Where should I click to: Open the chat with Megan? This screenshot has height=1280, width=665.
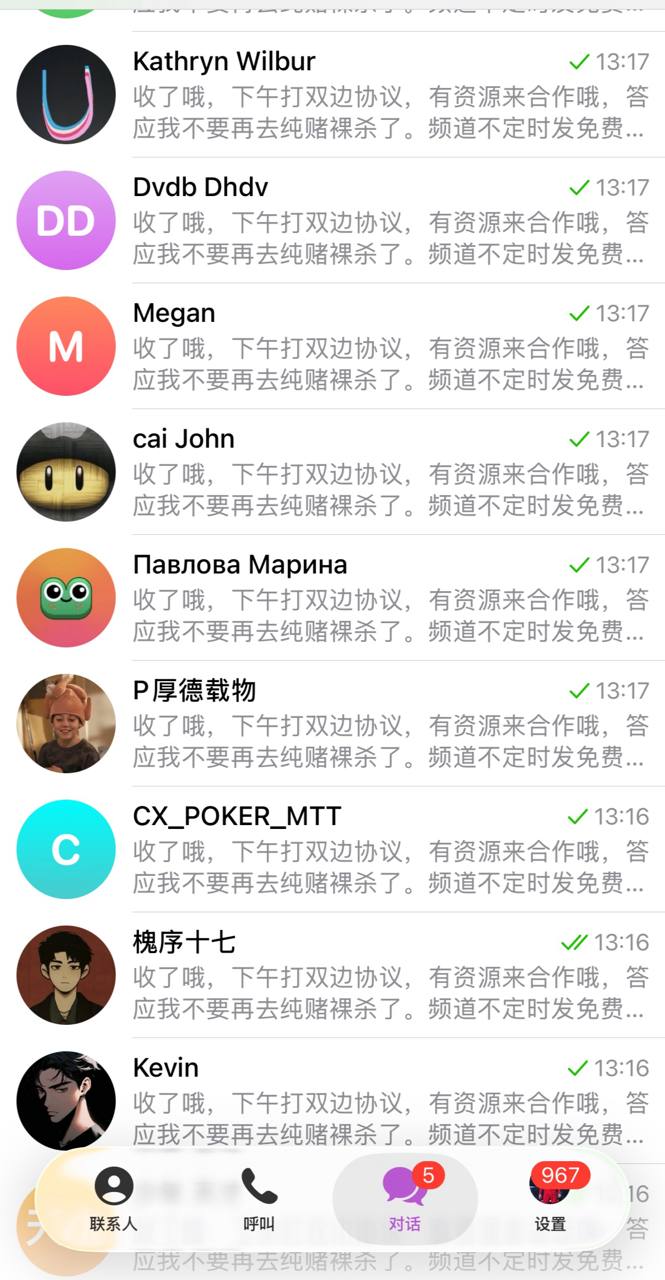[x=390, y=346]
